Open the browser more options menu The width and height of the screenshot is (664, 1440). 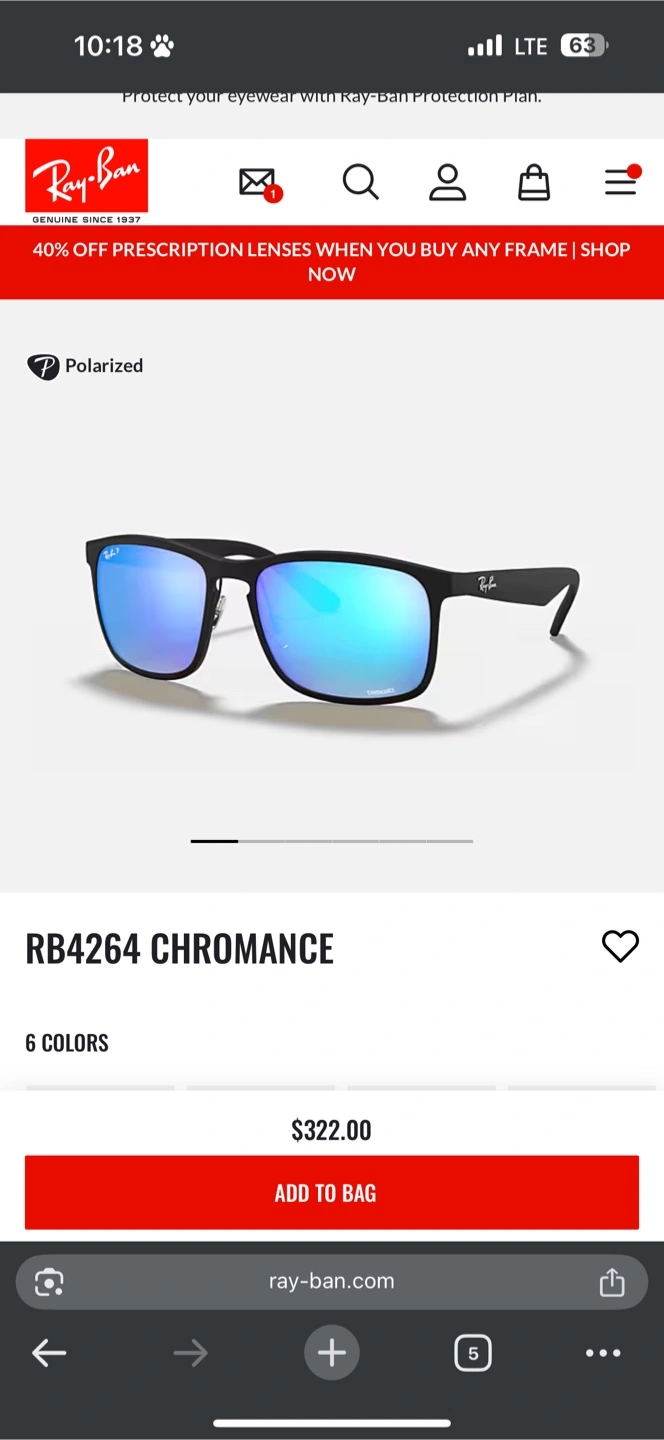click(603, 1353)
